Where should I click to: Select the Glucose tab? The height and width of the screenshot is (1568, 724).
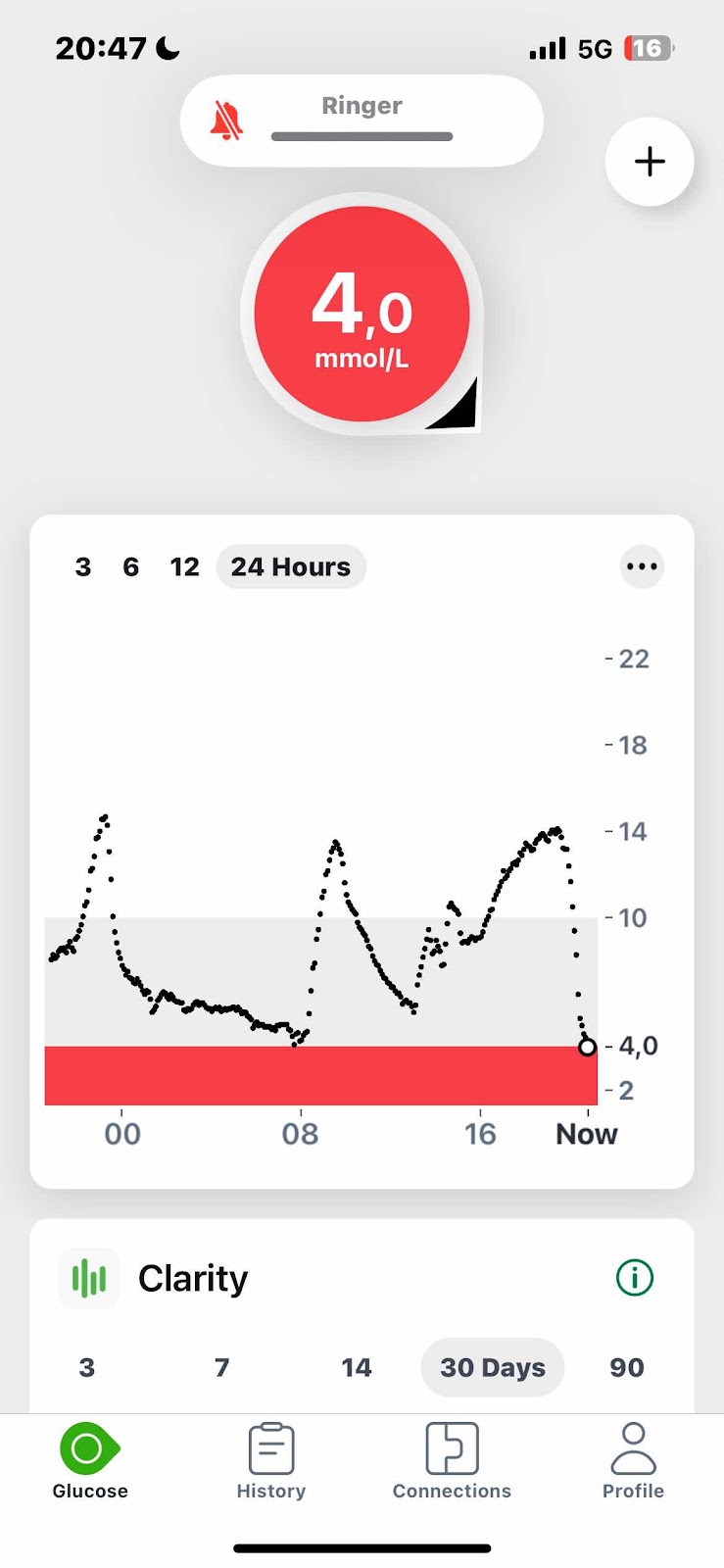(x=89, y=1462)
